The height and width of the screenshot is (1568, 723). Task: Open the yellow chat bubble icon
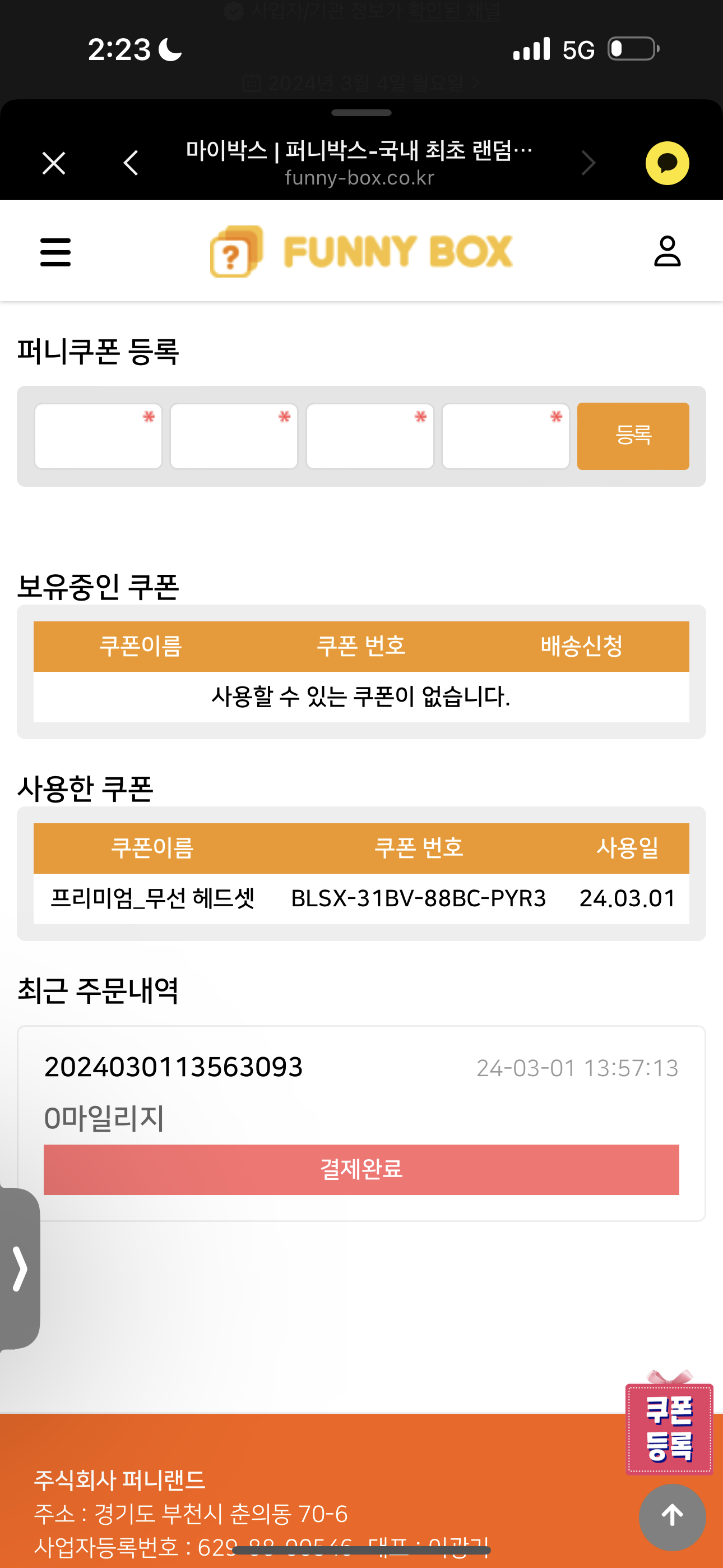click(x=667, y=163)
